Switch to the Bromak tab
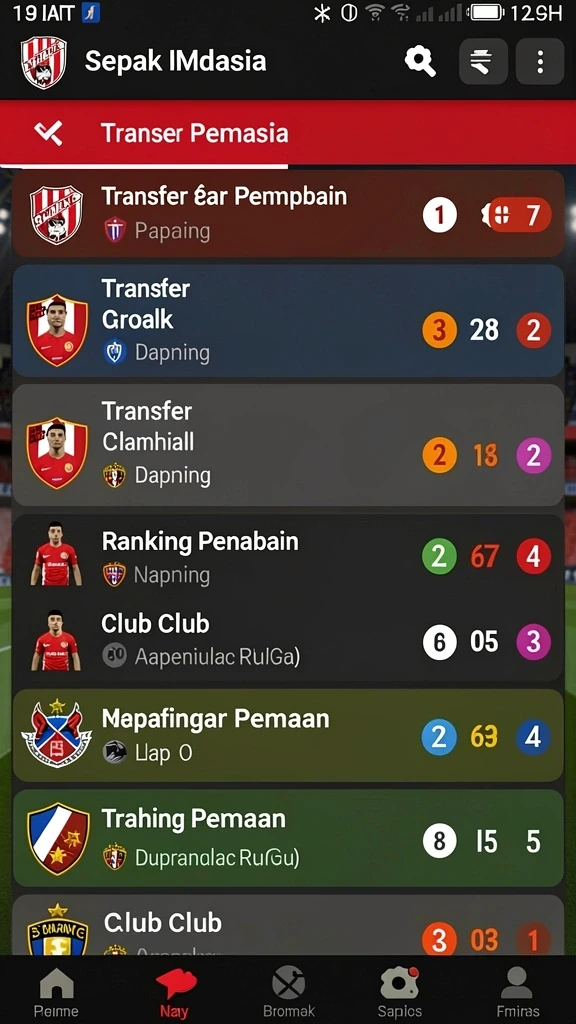 coord(289,991)
